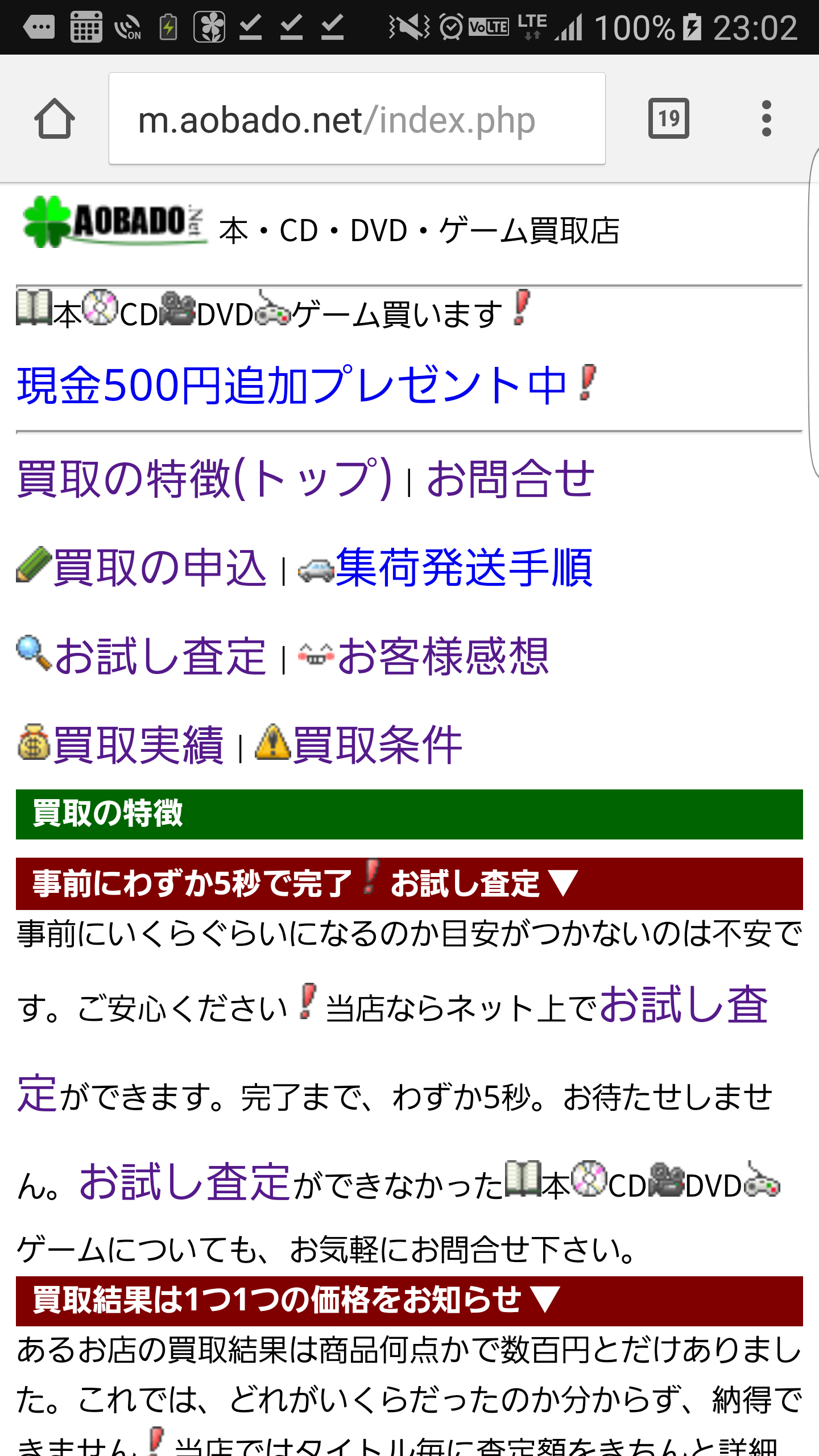Tap the browser home icon
819x1456 pixels.
click(55, 119)
